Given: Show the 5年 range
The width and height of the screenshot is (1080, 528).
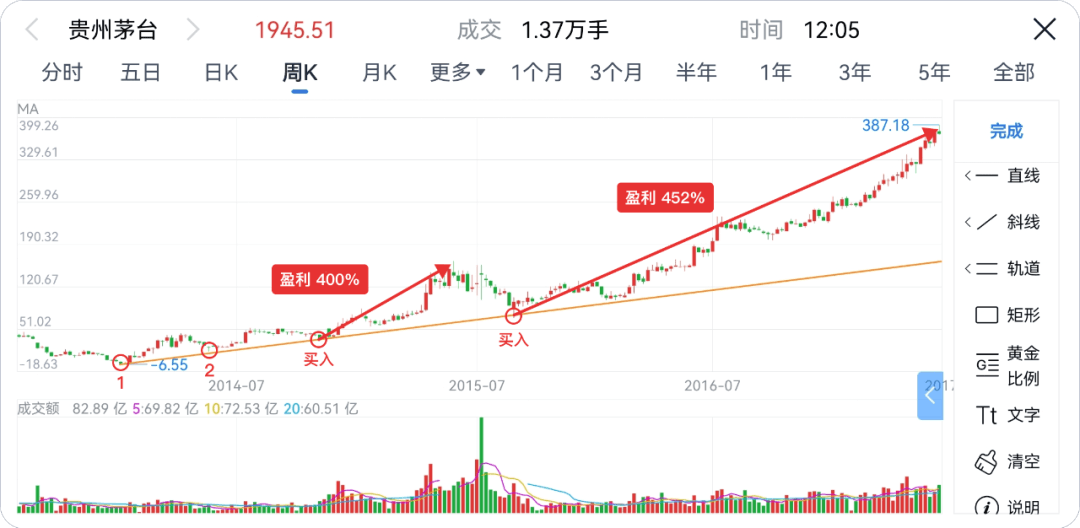Looking at the screenshot, I should 934,72.
